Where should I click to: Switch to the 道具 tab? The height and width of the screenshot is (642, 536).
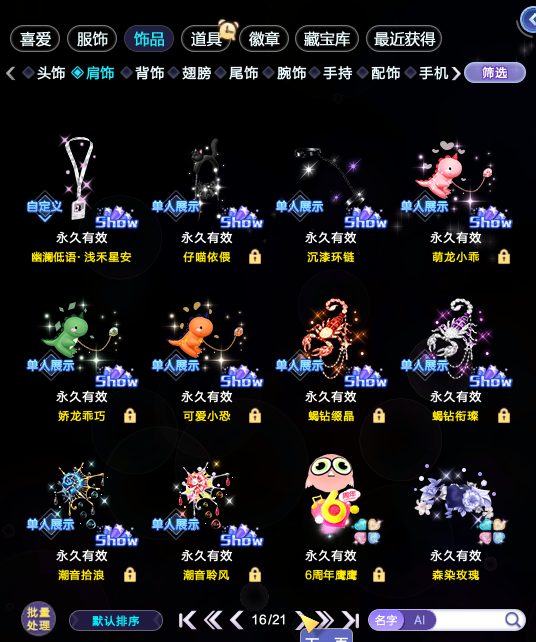coord(206,39)
